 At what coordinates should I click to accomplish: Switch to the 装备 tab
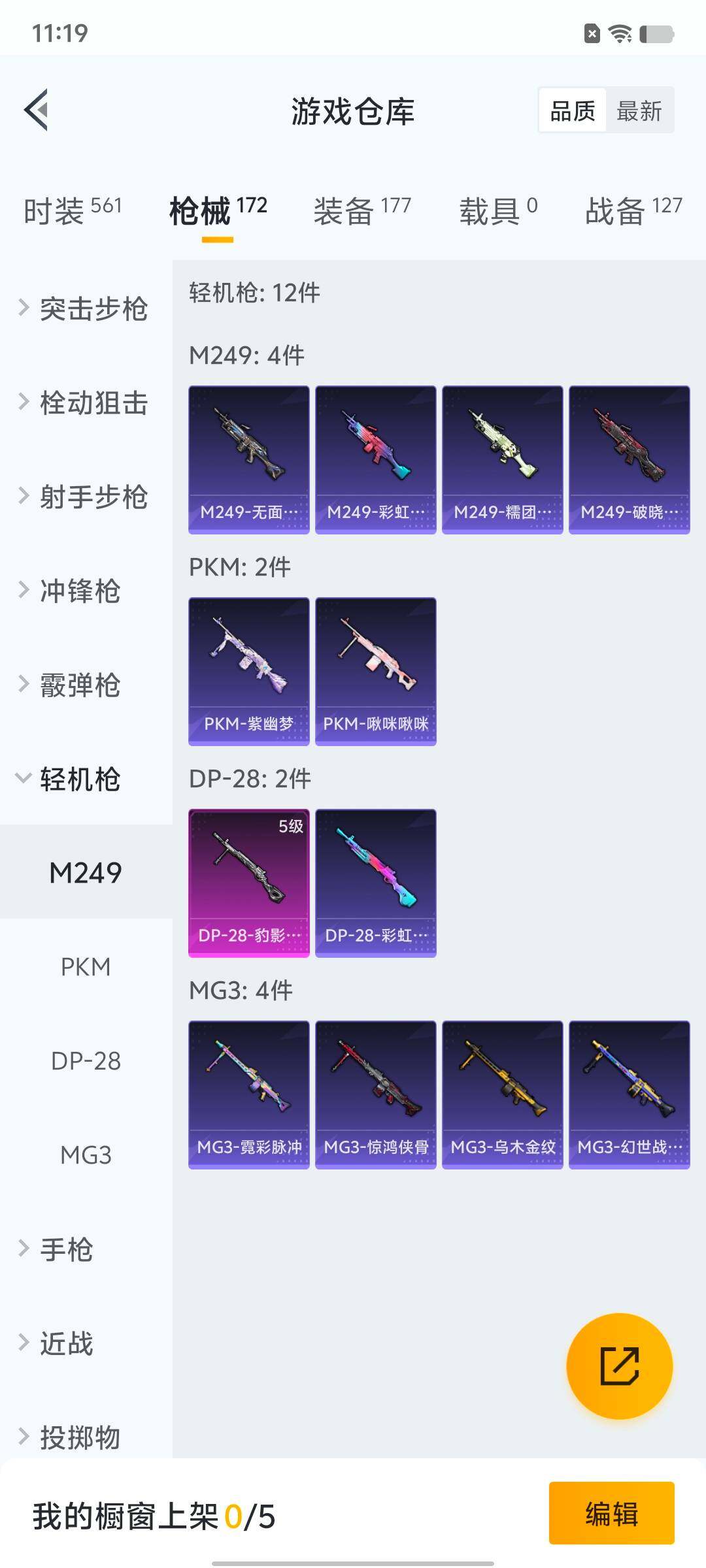coord(362,211)
